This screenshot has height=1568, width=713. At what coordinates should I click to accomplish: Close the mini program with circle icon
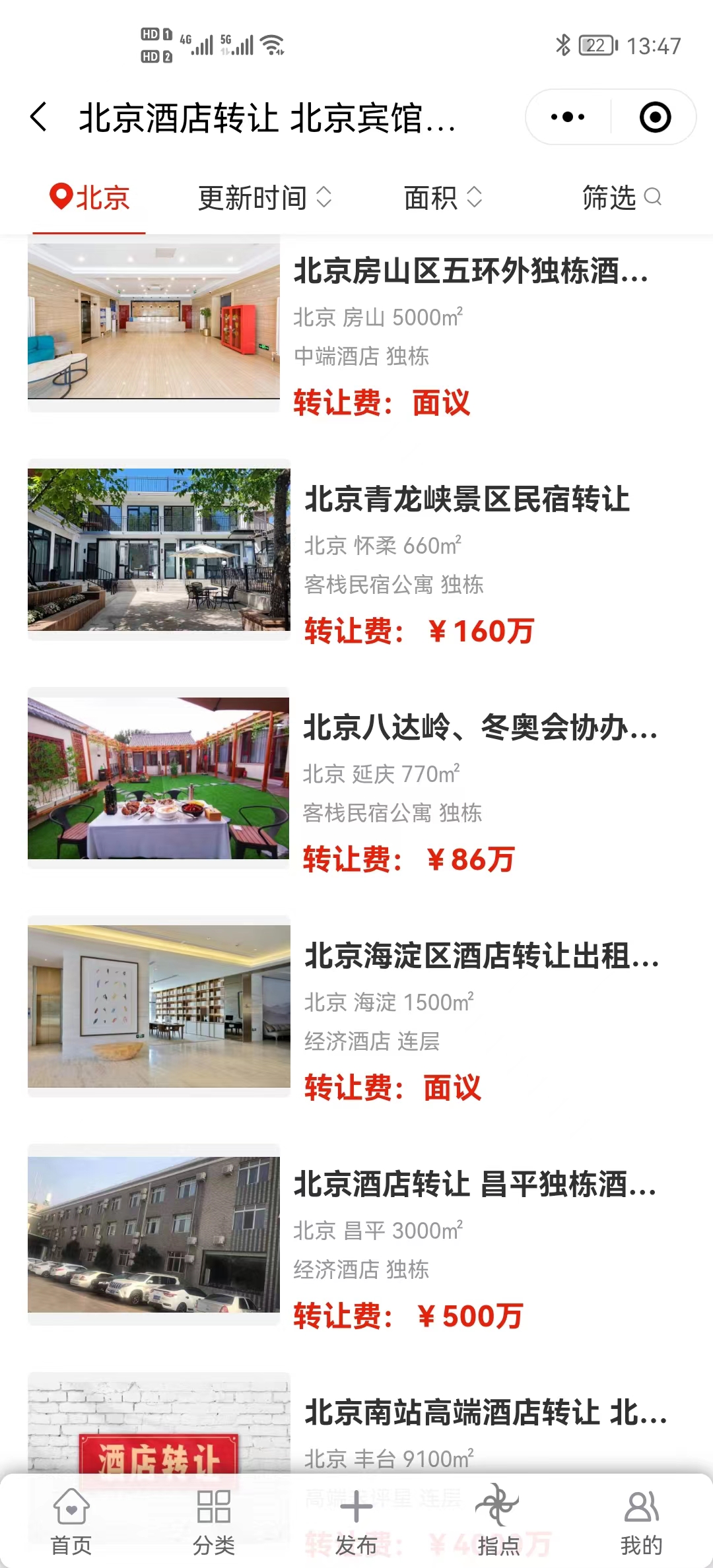tap(655, 117)
